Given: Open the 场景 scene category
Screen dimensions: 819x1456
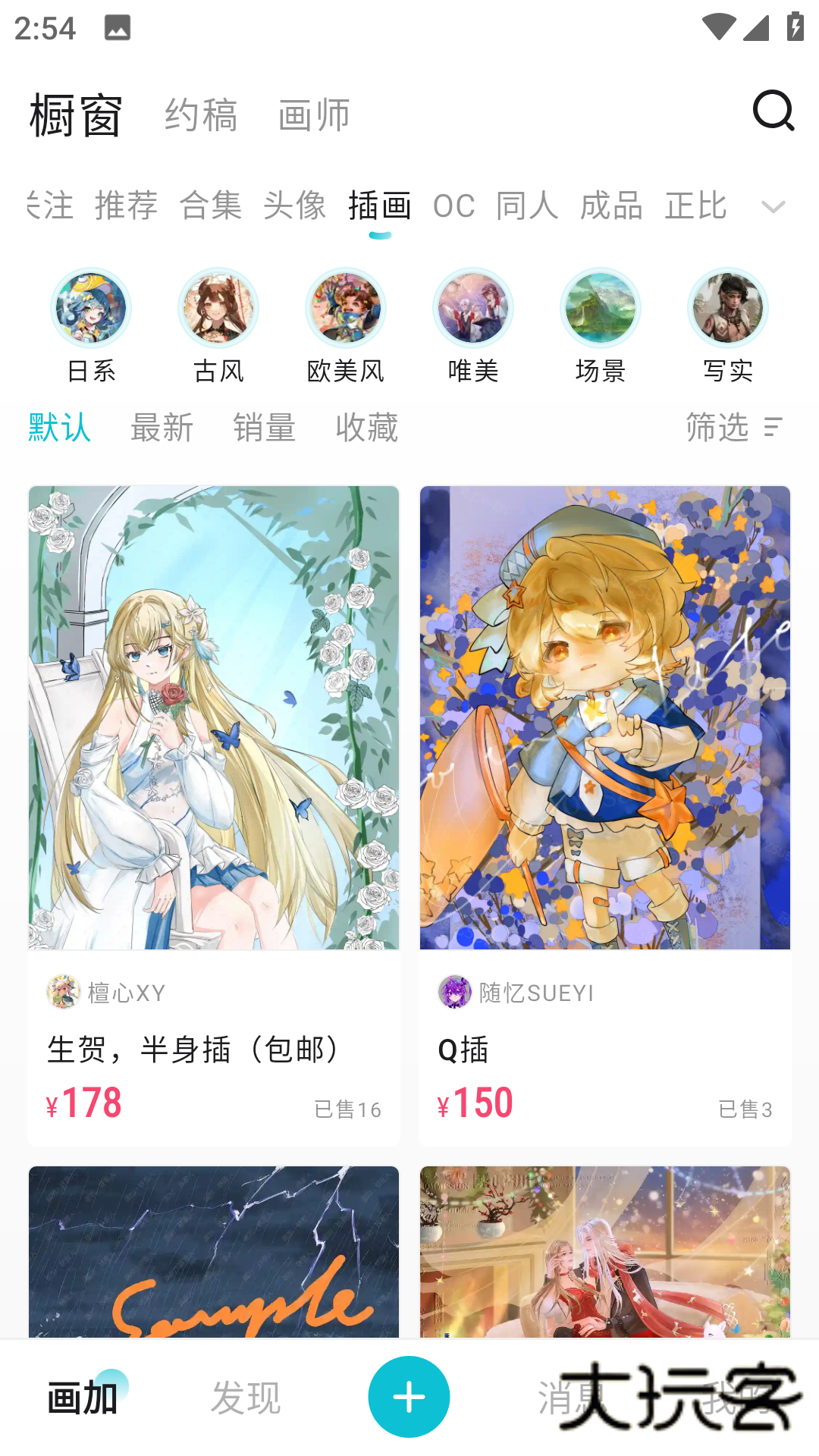Looking at the screenshot, I should 600,308.
